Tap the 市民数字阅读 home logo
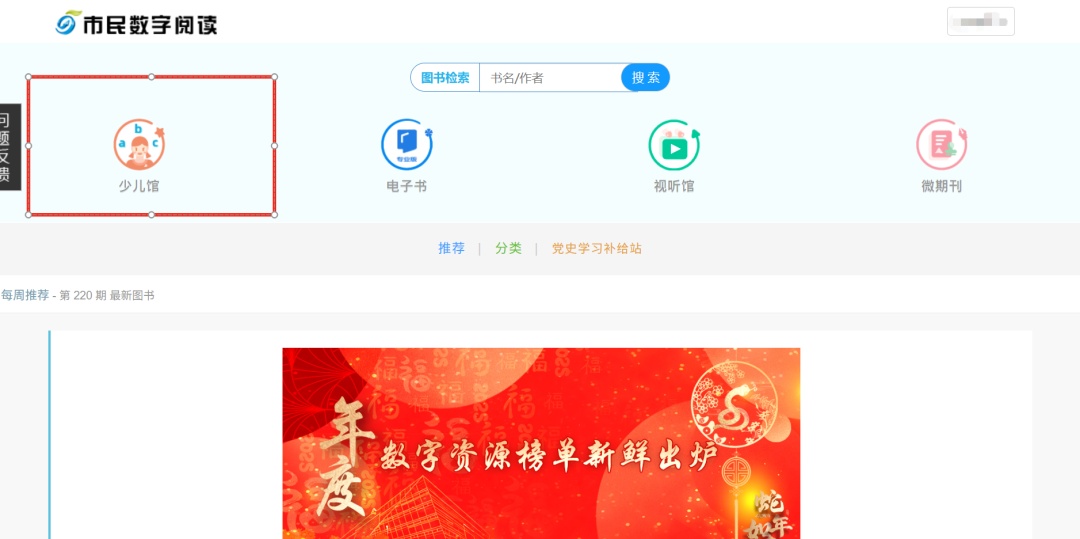The image size is (1080, 539). [x=136, y=24]
